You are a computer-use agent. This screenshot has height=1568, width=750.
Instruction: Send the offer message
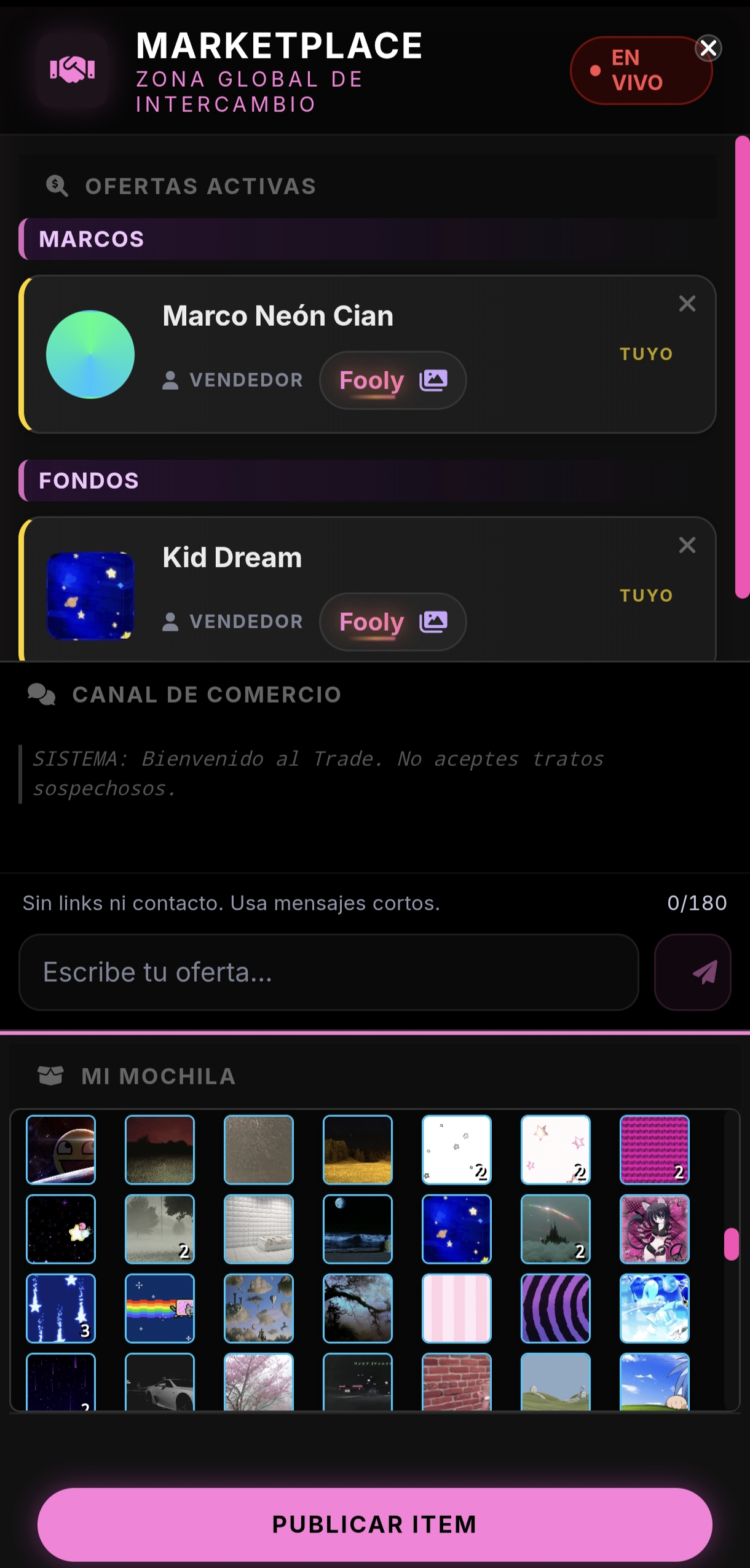coord(692,972)
